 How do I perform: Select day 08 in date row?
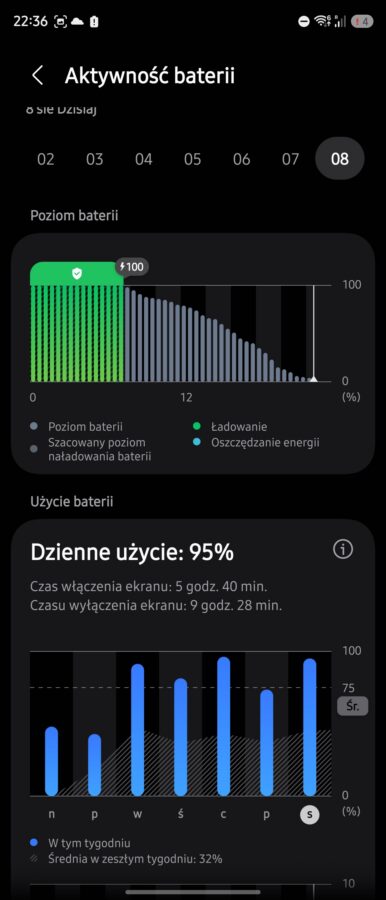(x=339, y=159)
